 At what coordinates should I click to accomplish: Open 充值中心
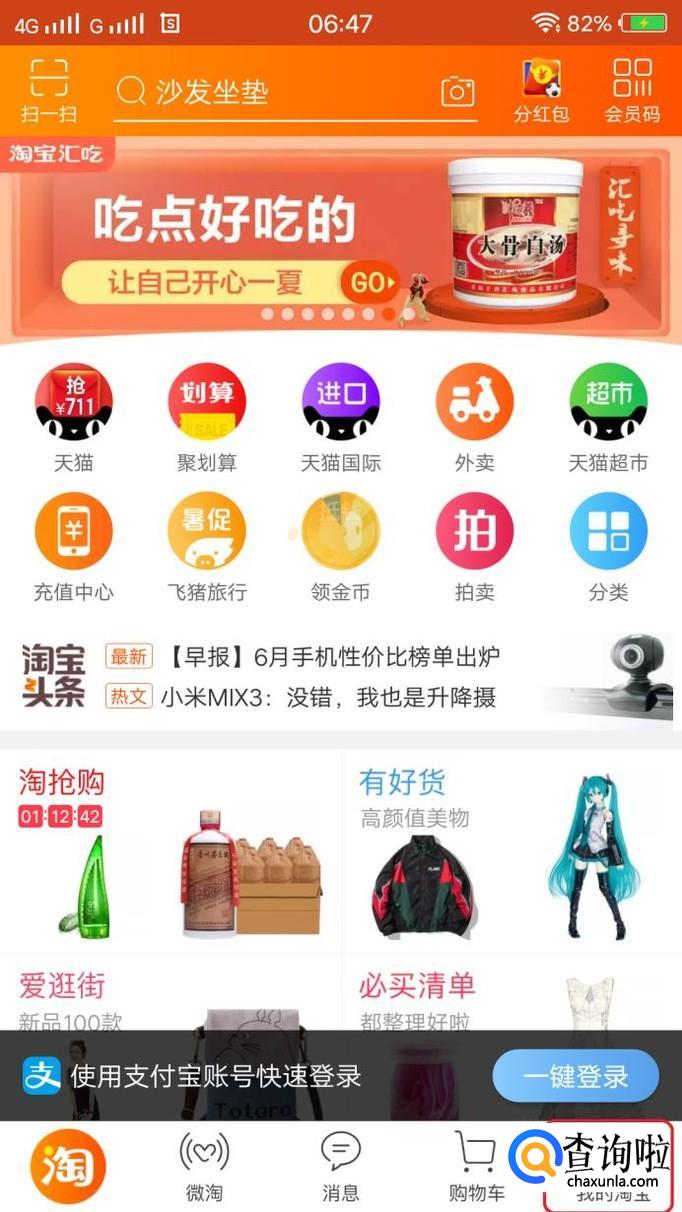point(73,547)
